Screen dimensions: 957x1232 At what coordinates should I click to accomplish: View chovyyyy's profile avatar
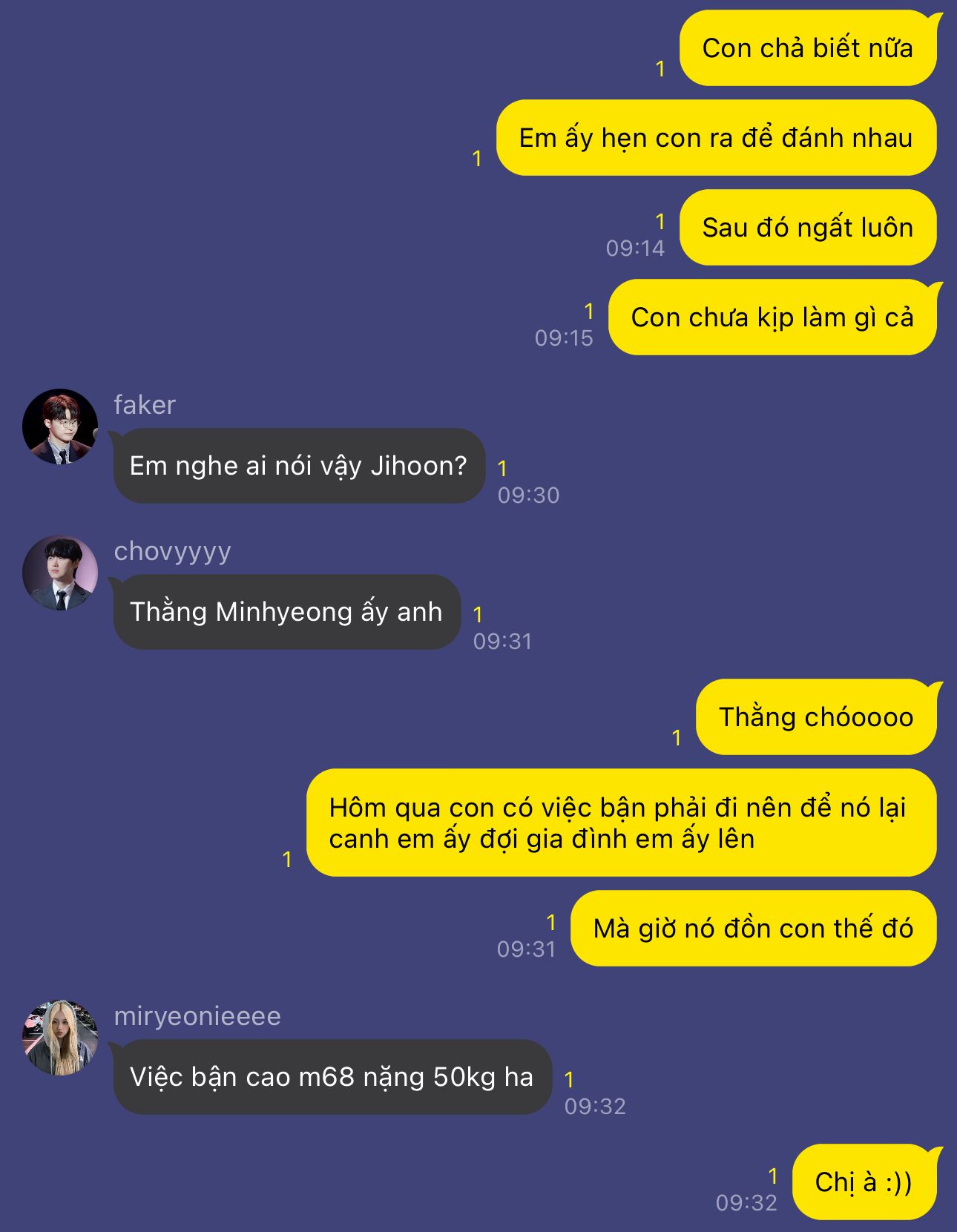[x=60, y=573]
